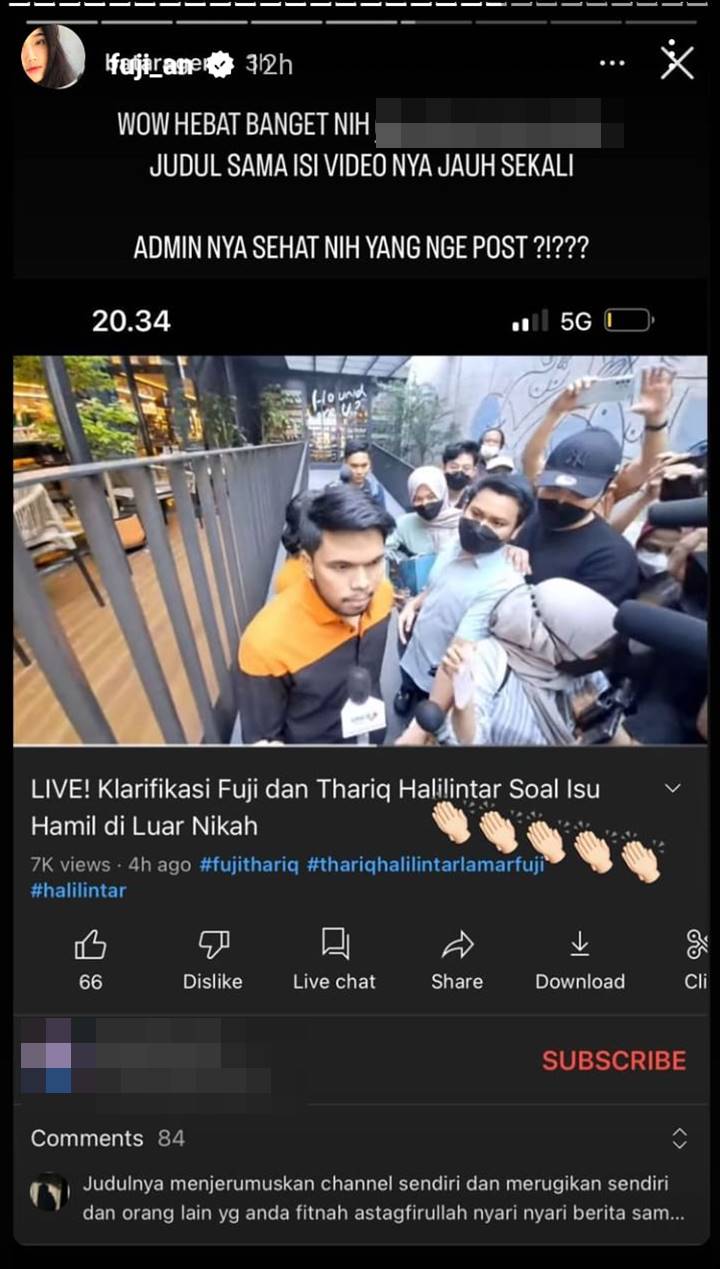Image resolution: width=720 pixels, height=1269 pixels.
Task: Open the story's three-dot options menu
Action: pyautogui.click(x=612, y=63)
